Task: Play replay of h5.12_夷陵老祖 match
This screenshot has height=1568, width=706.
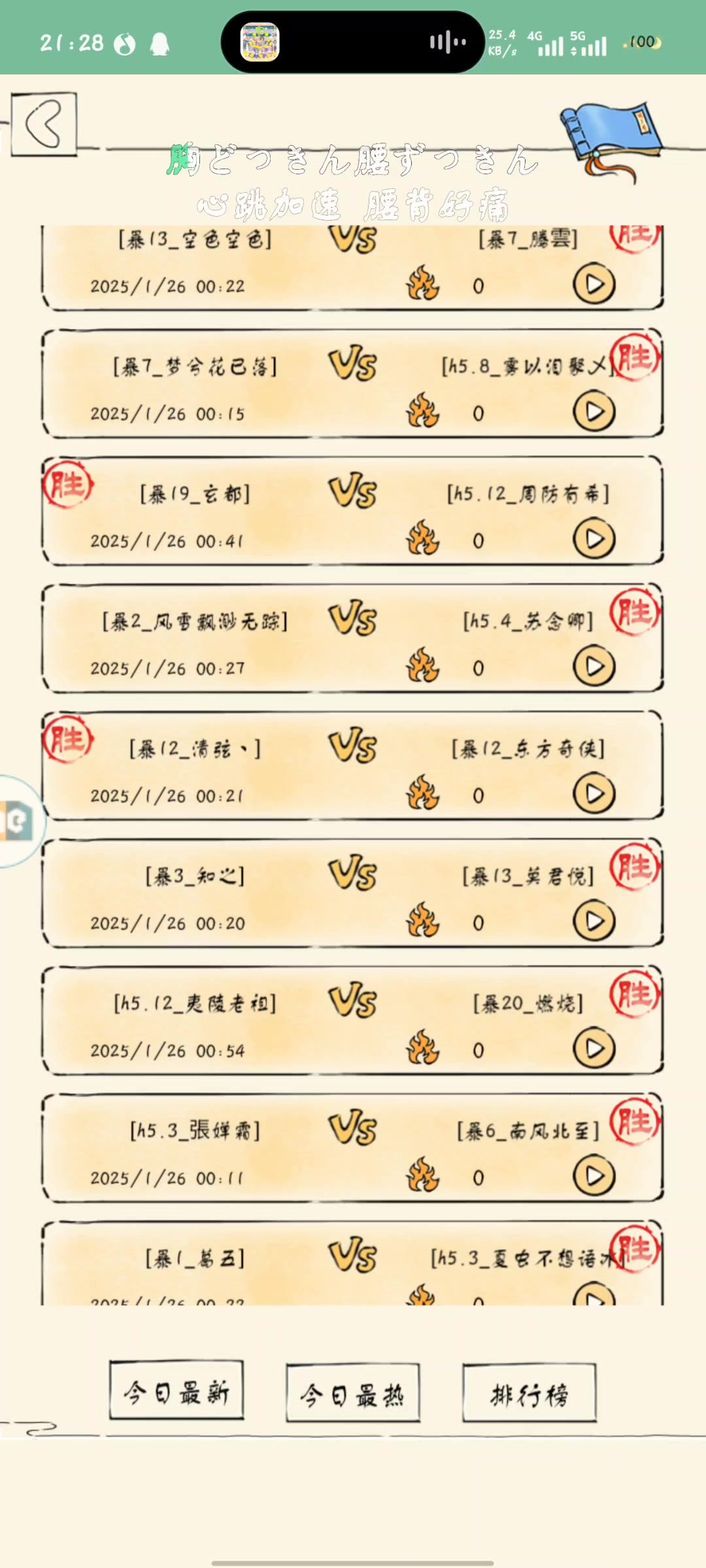Action: point(594,1049)
